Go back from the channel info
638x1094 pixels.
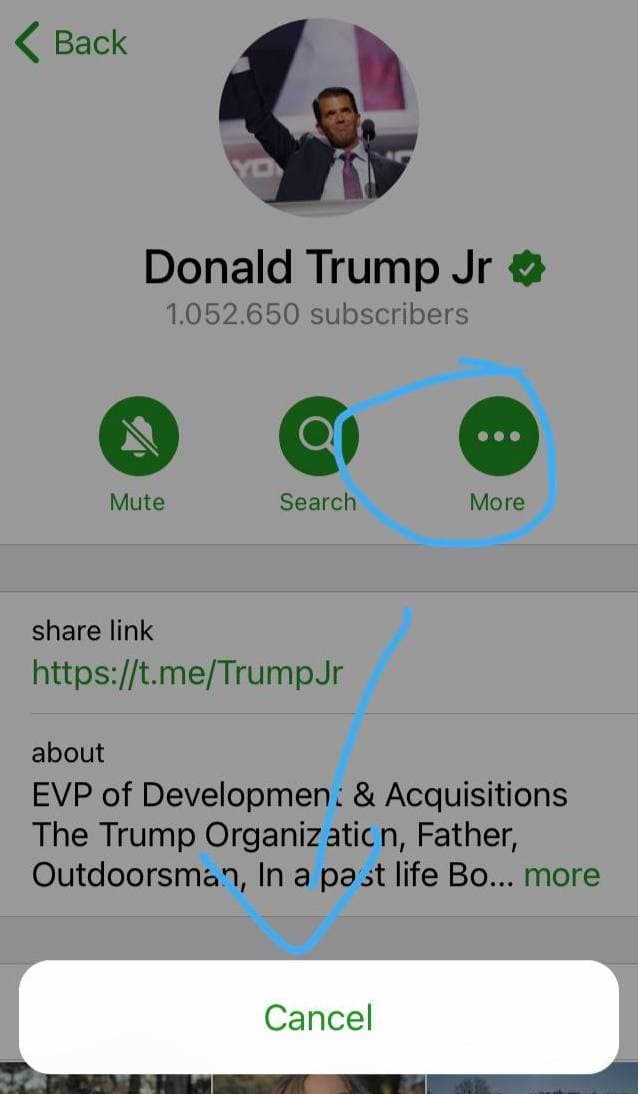(x=72, y=43)
